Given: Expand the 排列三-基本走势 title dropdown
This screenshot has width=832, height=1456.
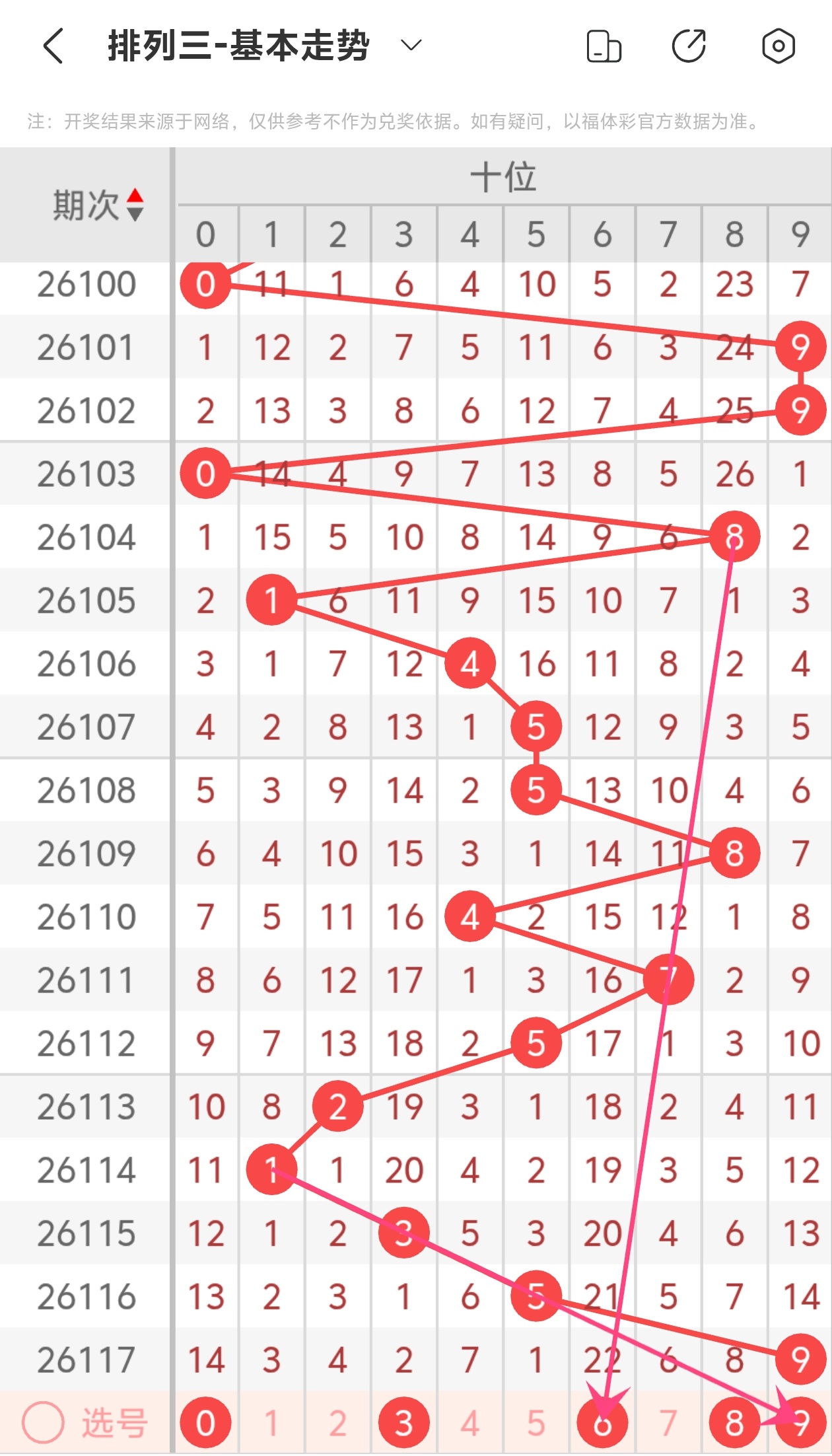Looking at the screenshot, I should [411, 46].
